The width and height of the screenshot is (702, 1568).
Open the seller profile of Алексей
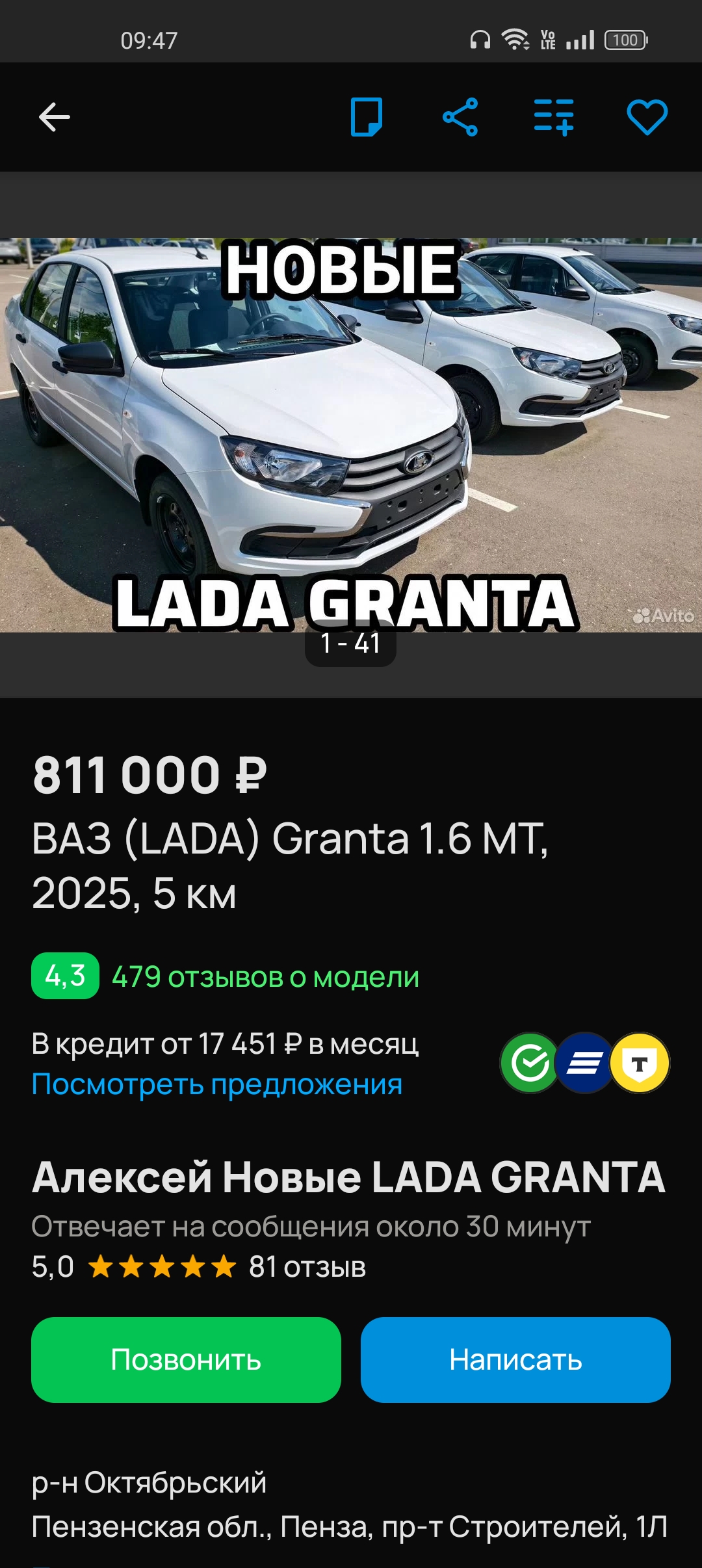pos(348,1177)
